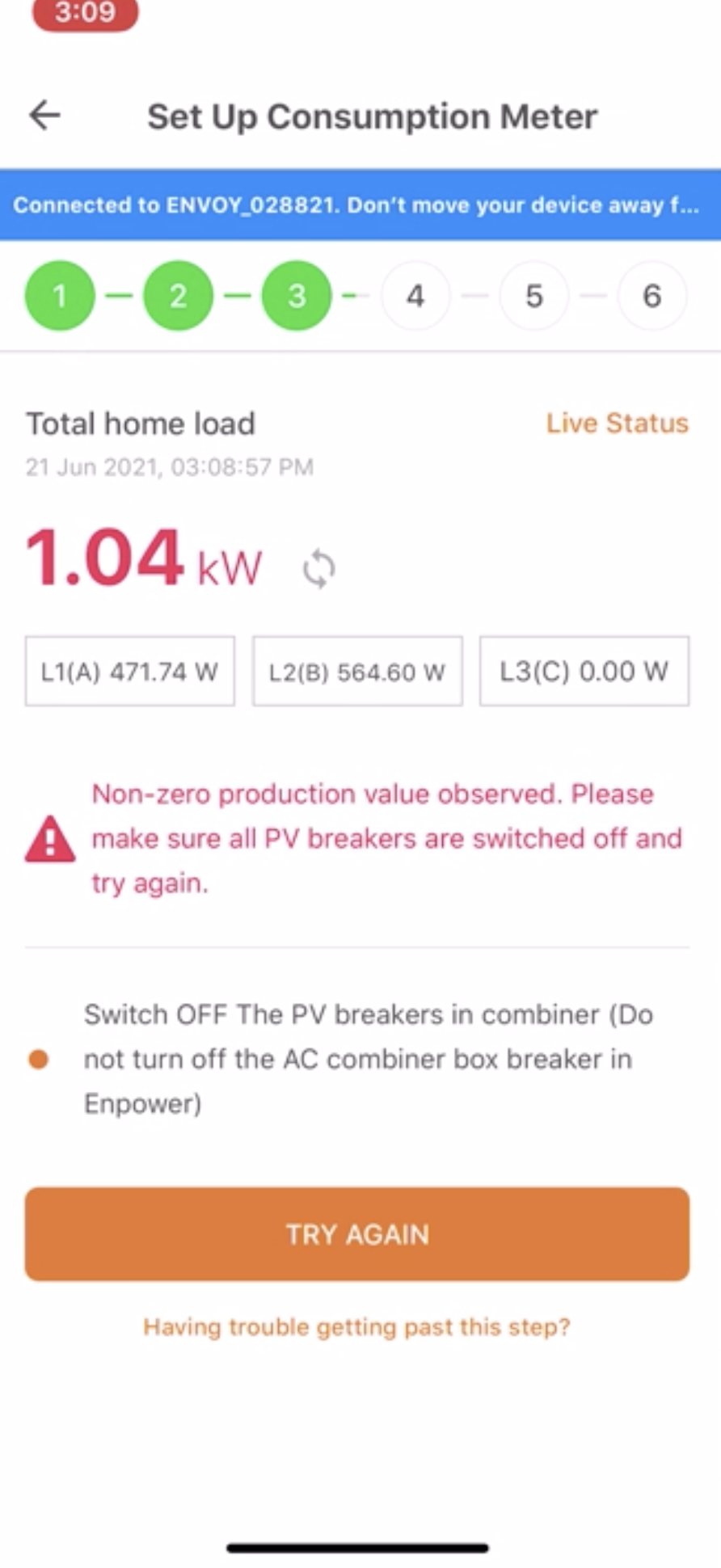The image size is (721, 1568).
Task: Select step 3 in the progress stepper
Action: (x=296, y=296)
